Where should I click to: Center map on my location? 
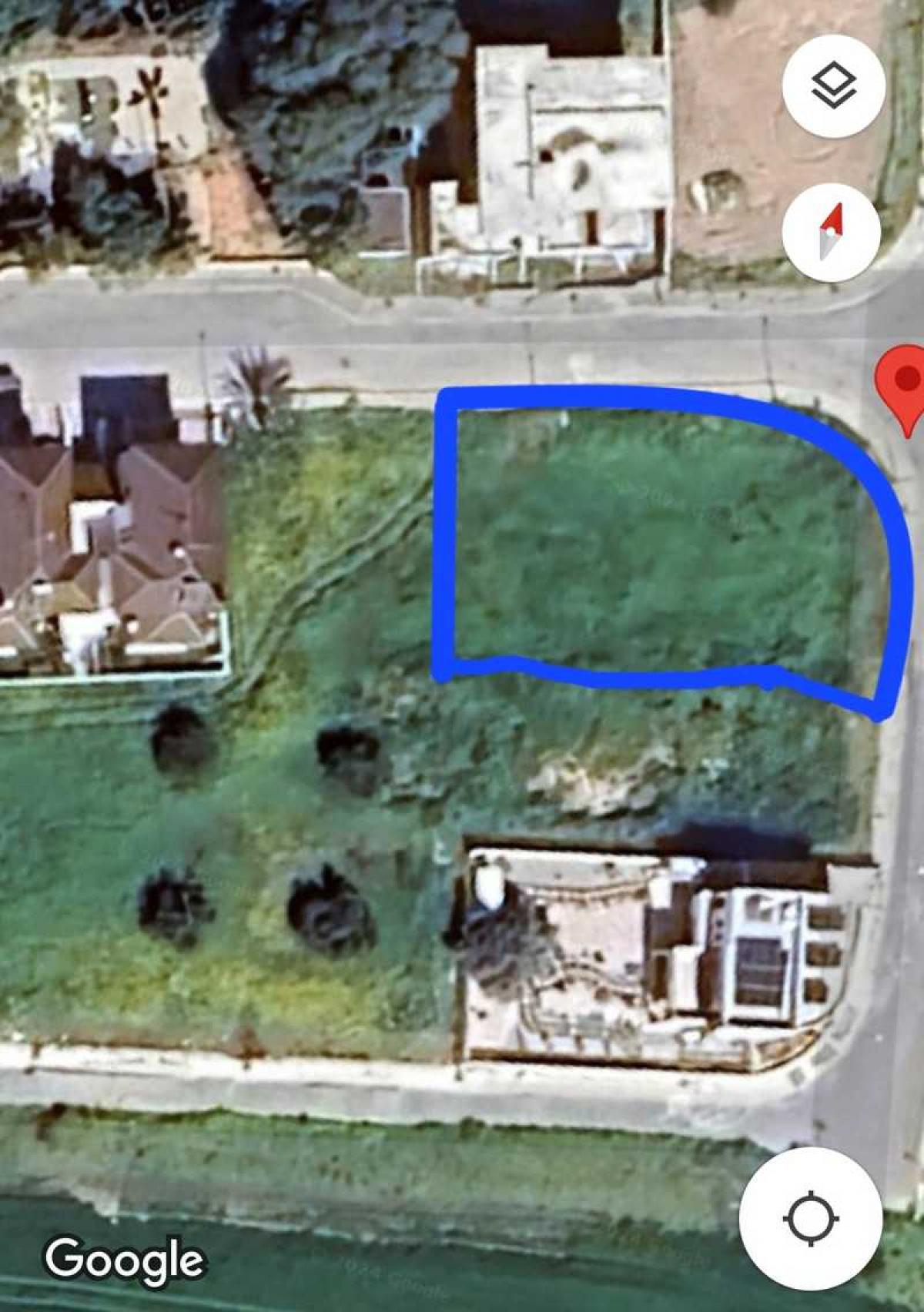[810, 1219]
